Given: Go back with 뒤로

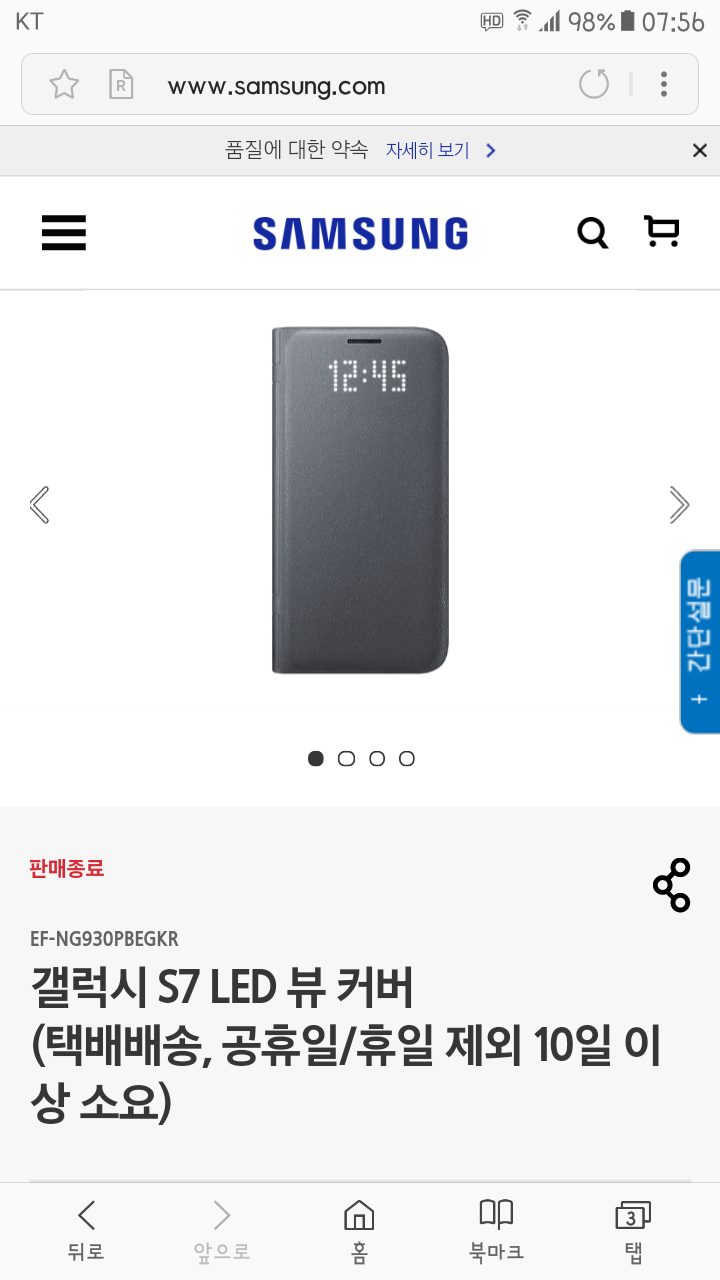Looking at the screenshot, I should [x=86, y=1230].
